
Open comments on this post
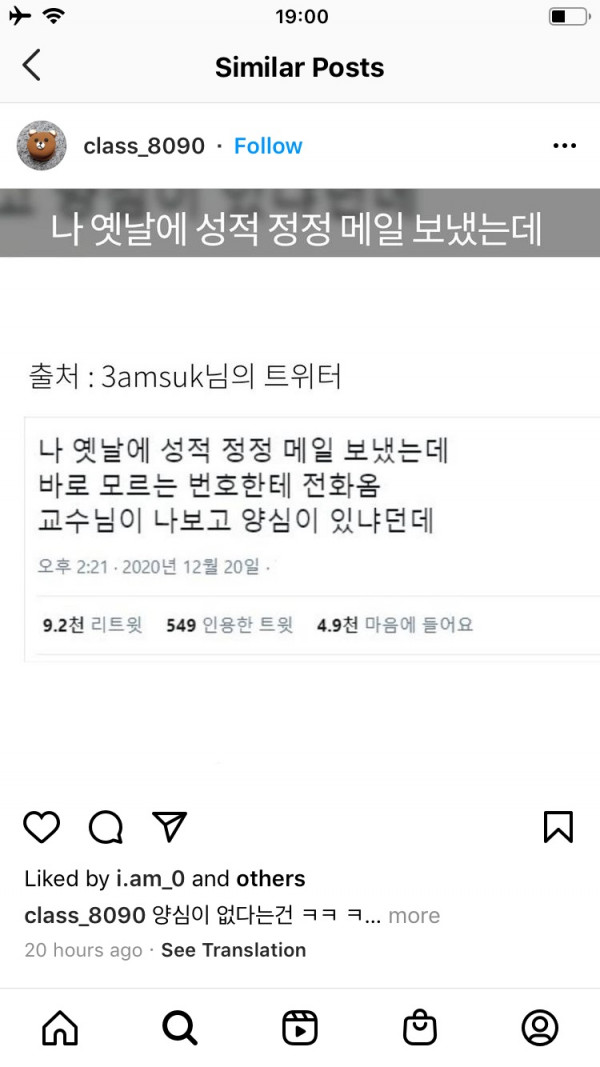point(106,827)
